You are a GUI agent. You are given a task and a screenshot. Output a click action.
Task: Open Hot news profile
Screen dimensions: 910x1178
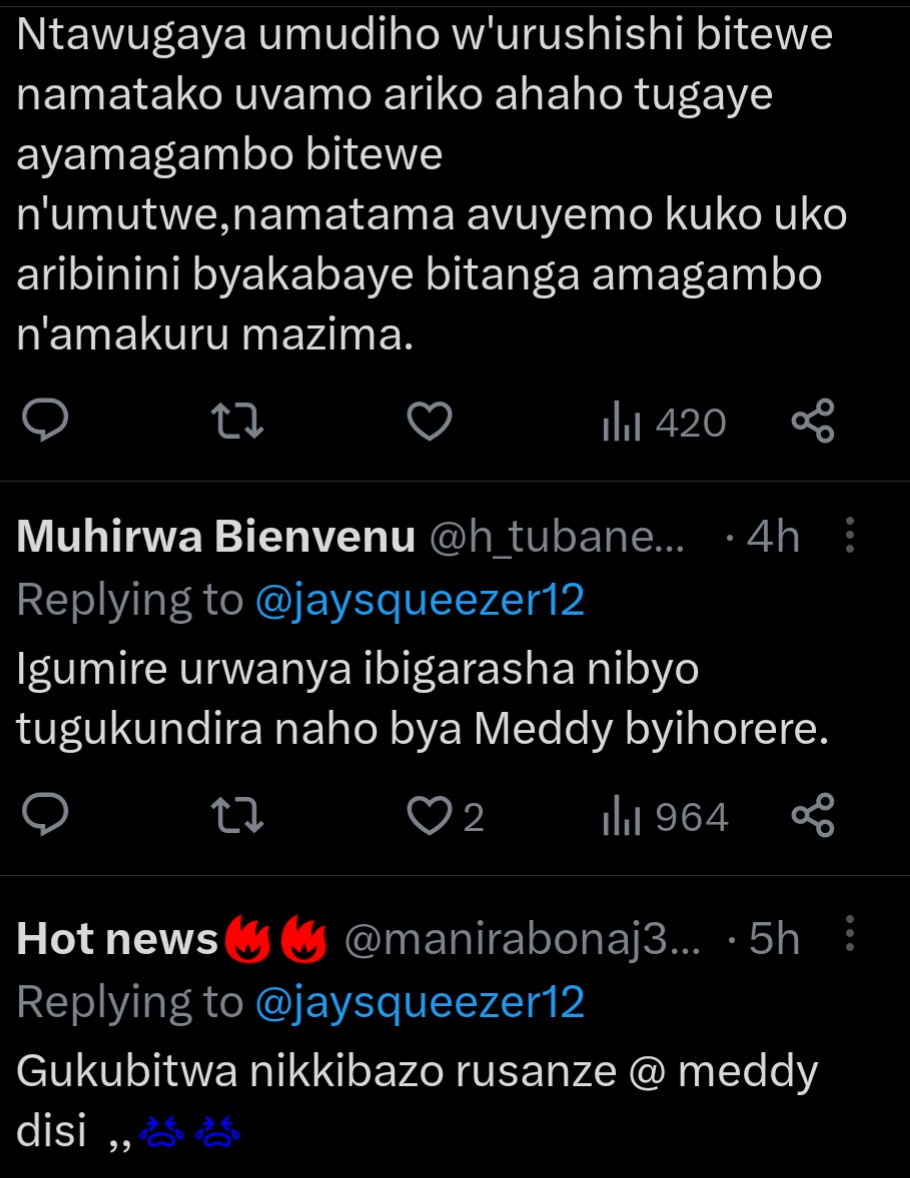coord(118,939)
